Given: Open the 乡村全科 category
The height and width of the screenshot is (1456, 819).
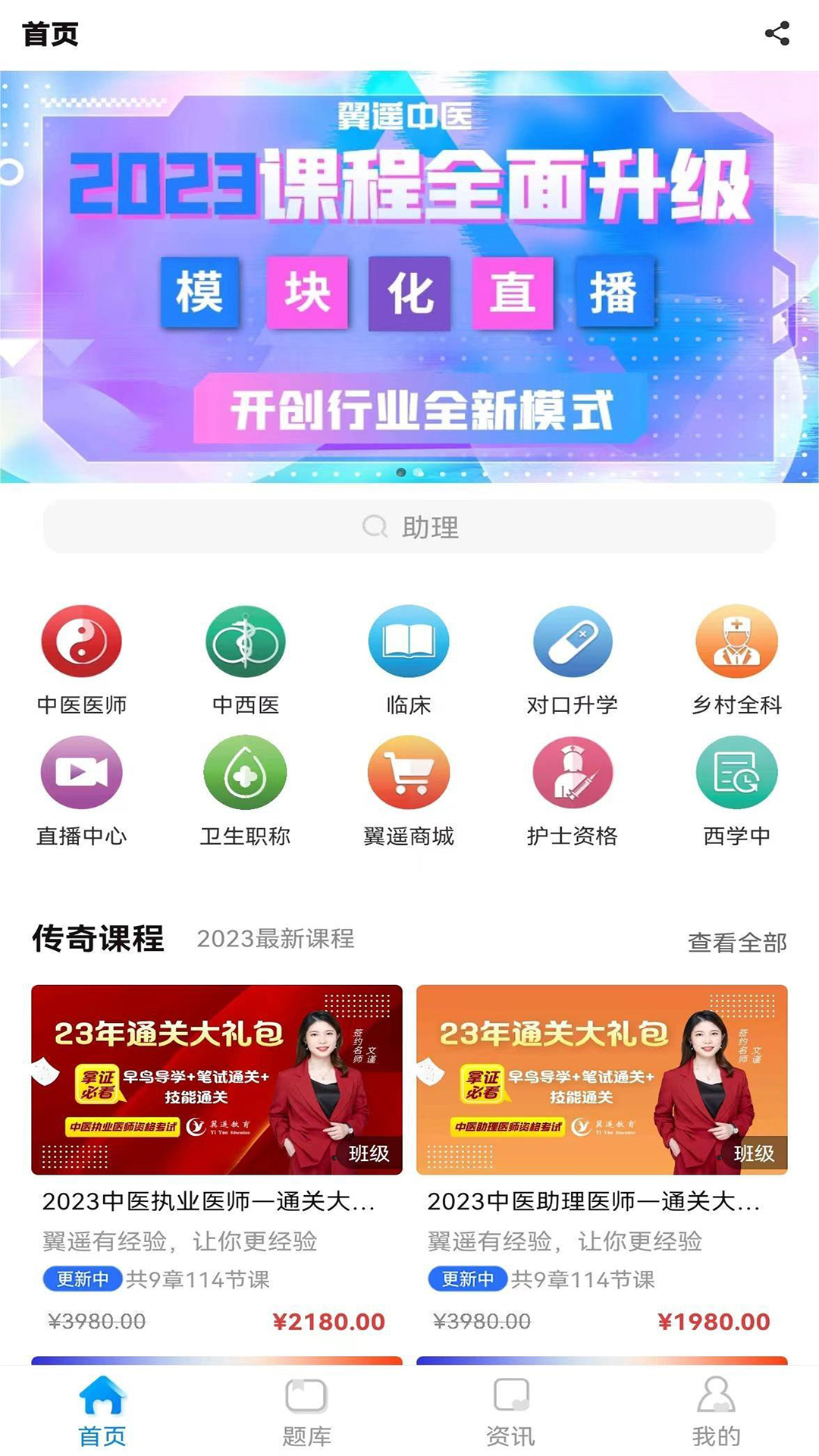Looking at the screenshot, I should [736, 660].
